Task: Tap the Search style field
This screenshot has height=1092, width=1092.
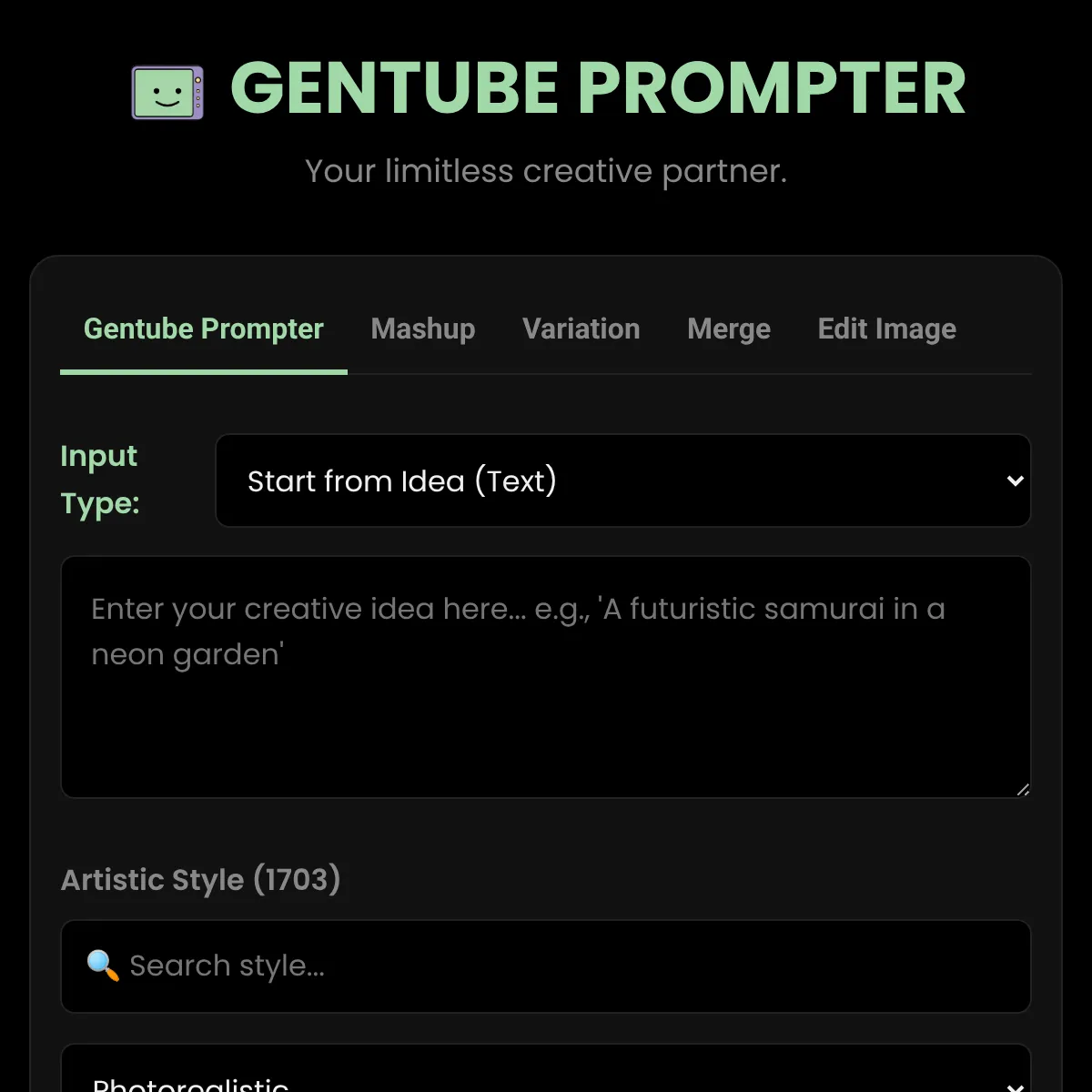Action: coord(546,966)
